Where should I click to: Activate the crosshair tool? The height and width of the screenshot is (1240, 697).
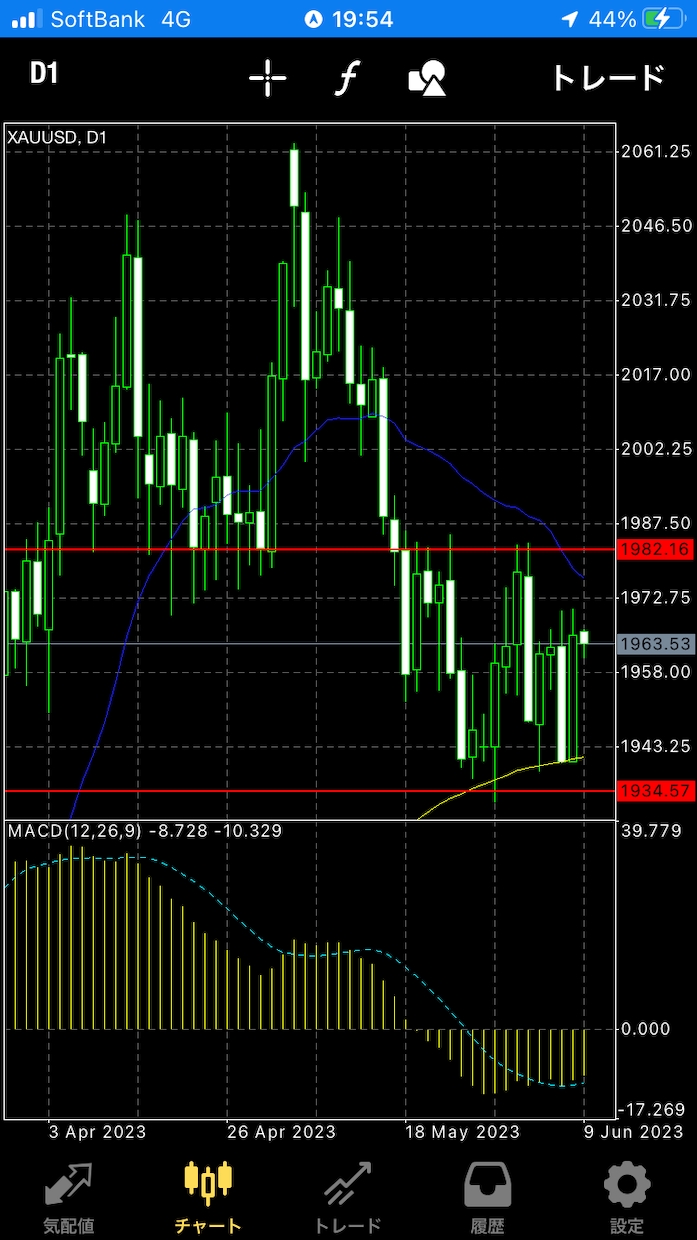pyautogui.click(x=268, y=78)
